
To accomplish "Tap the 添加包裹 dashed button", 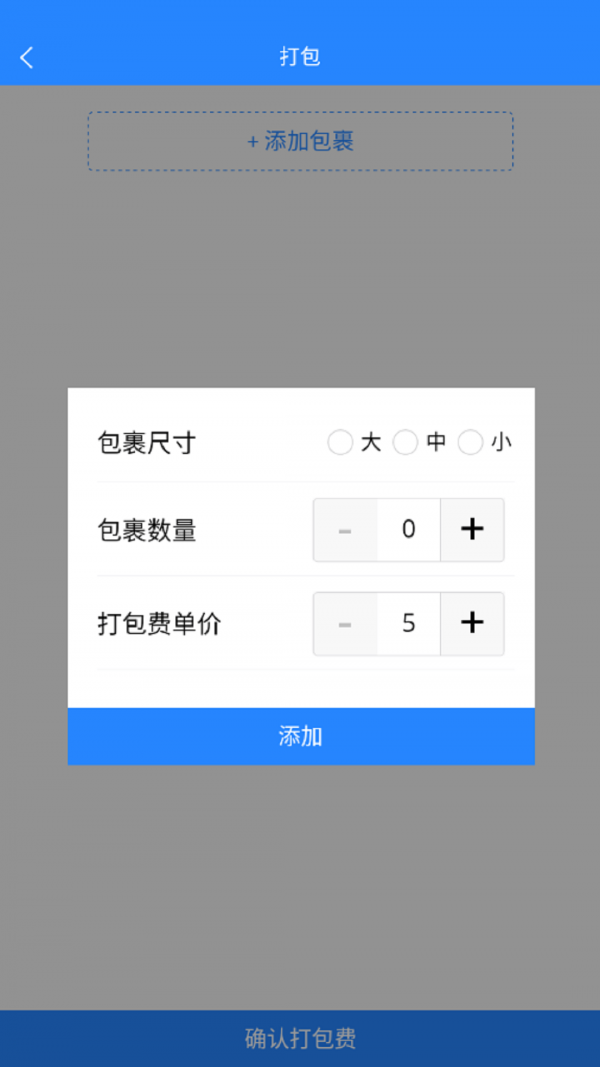I will 300,141.
